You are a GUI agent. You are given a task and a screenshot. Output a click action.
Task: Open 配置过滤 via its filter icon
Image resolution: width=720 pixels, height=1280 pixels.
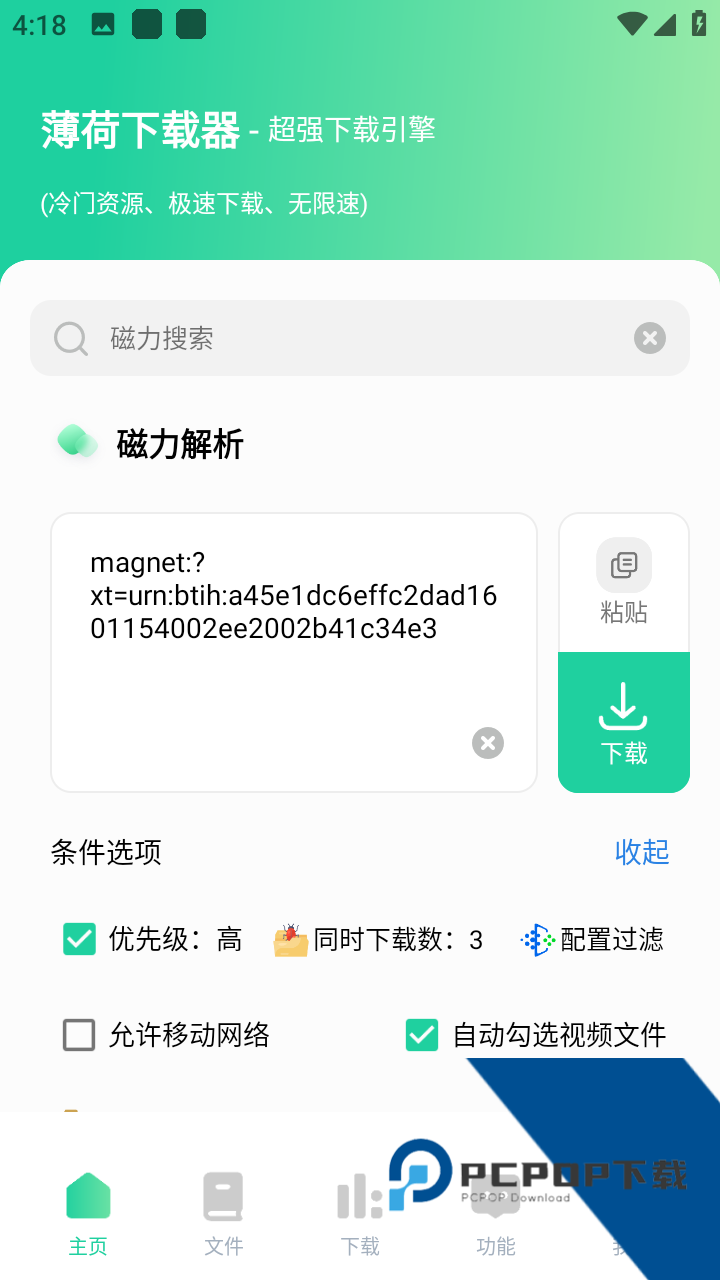point(536,939)
